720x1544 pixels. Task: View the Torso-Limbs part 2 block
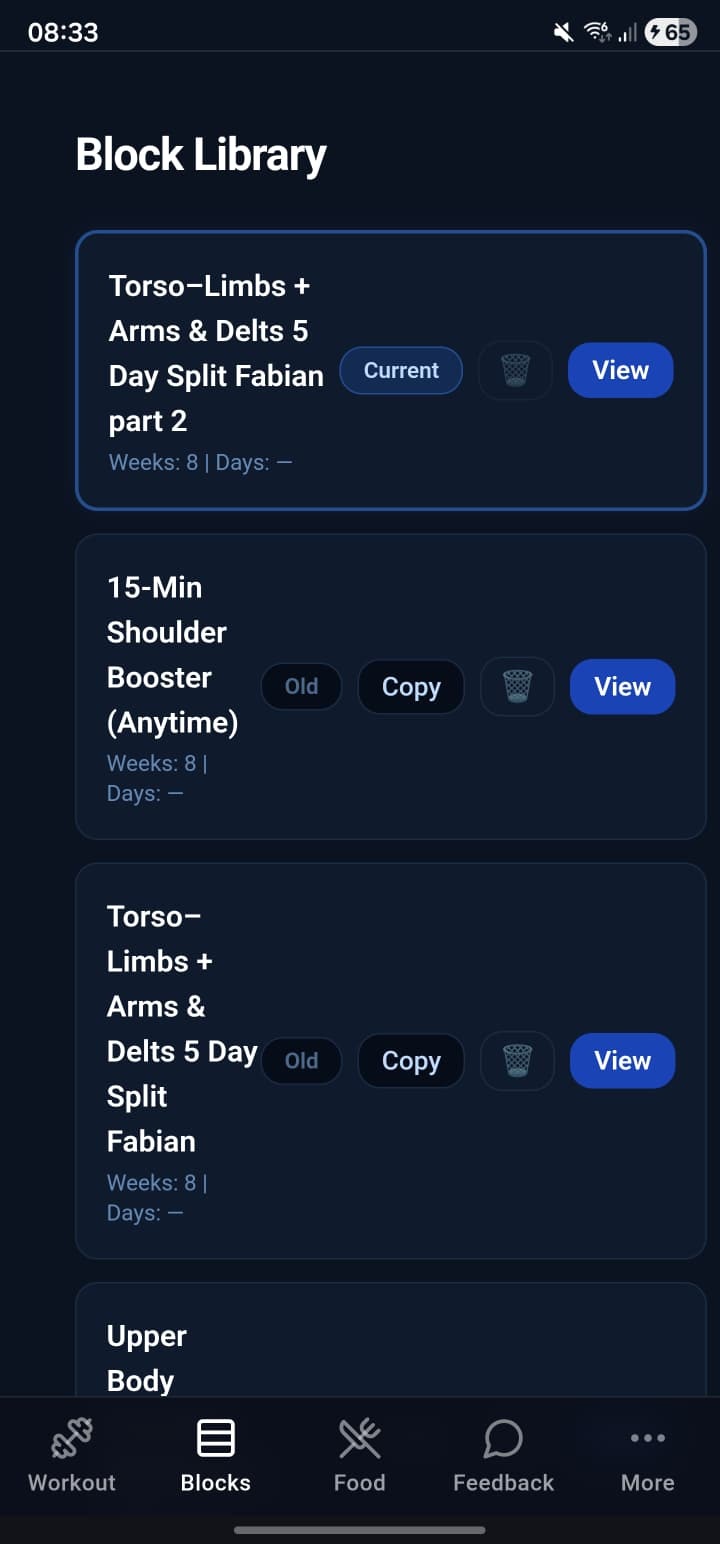point(620,370)
